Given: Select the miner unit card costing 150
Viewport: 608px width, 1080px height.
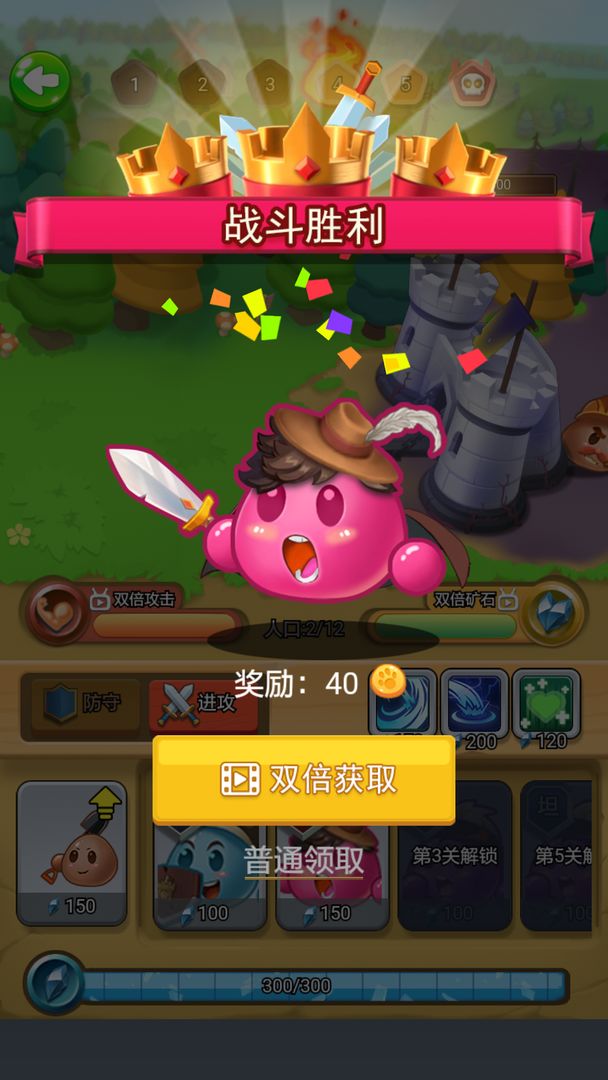Looking at the screenshot, I should (72, 853).
